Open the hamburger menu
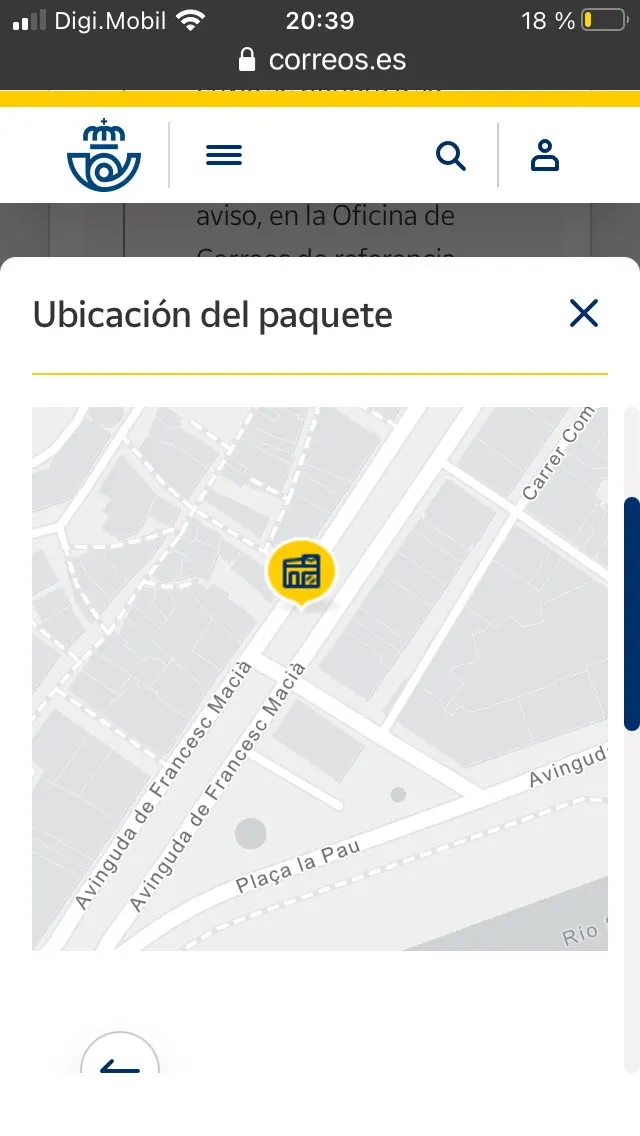The image size is (640, 1136). coord(223,155)
